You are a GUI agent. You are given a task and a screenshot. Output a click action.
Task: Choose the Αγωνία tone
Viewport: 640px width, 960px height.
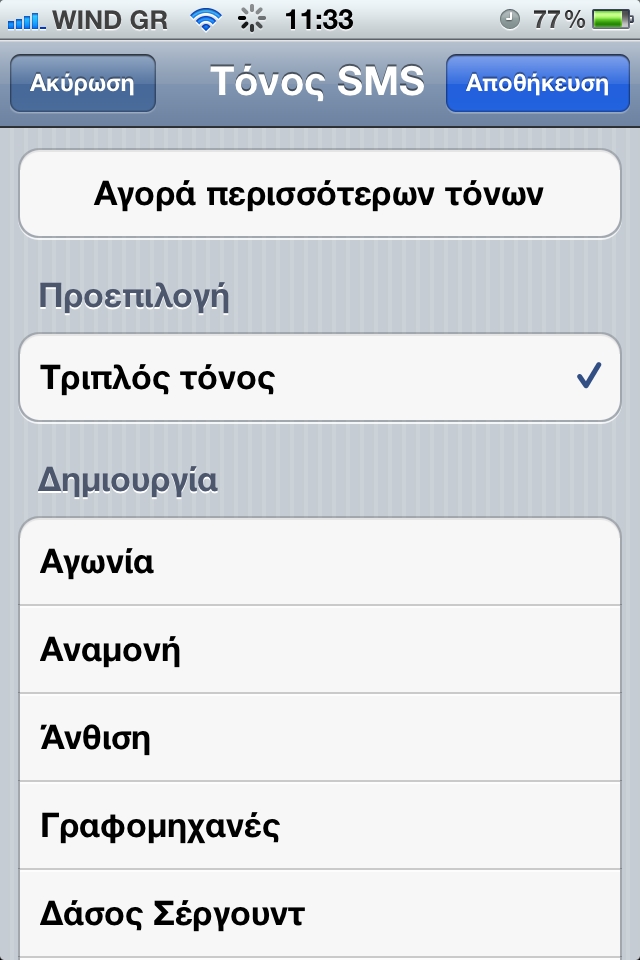tap(319, 562)
